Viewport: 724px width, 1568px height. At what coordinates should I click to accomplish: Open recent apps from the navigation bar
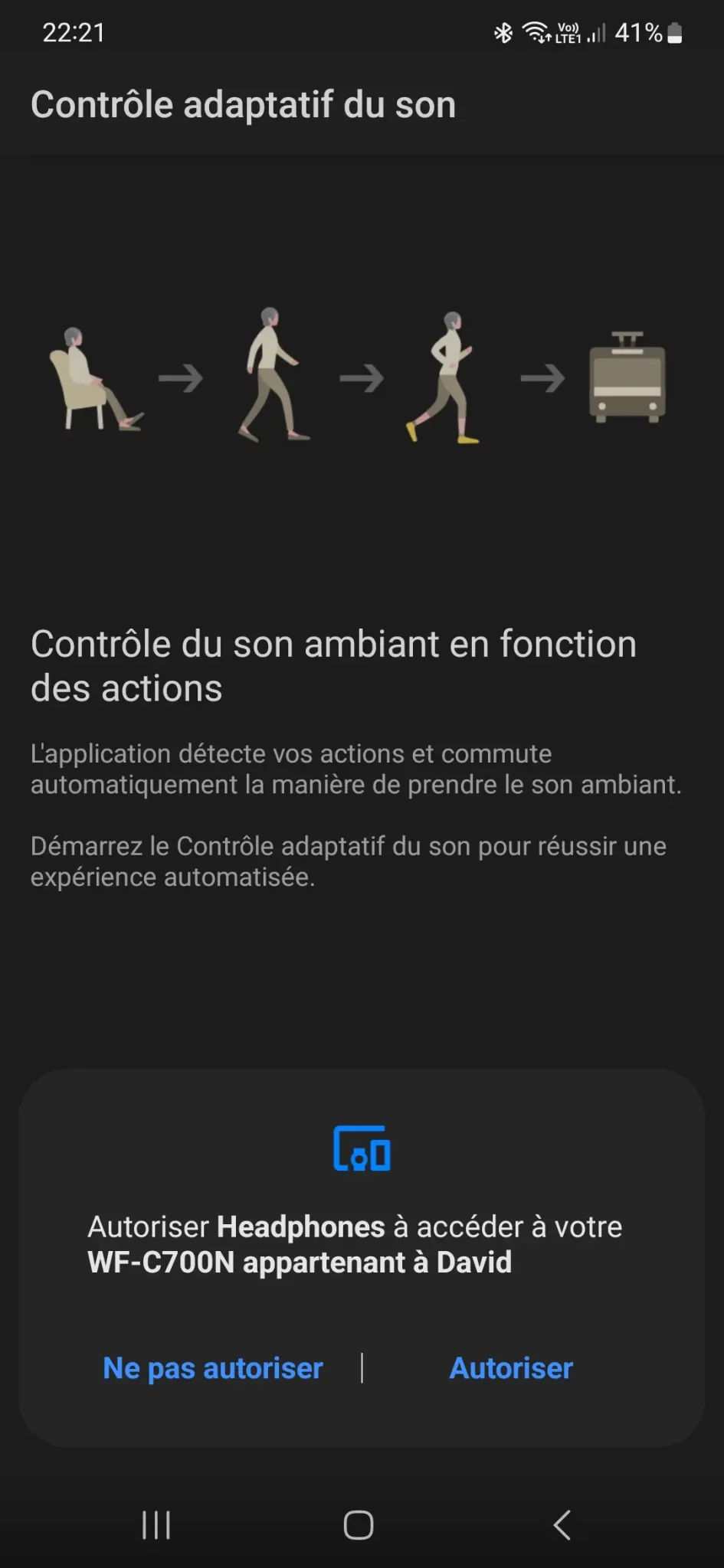point(156,1524)
